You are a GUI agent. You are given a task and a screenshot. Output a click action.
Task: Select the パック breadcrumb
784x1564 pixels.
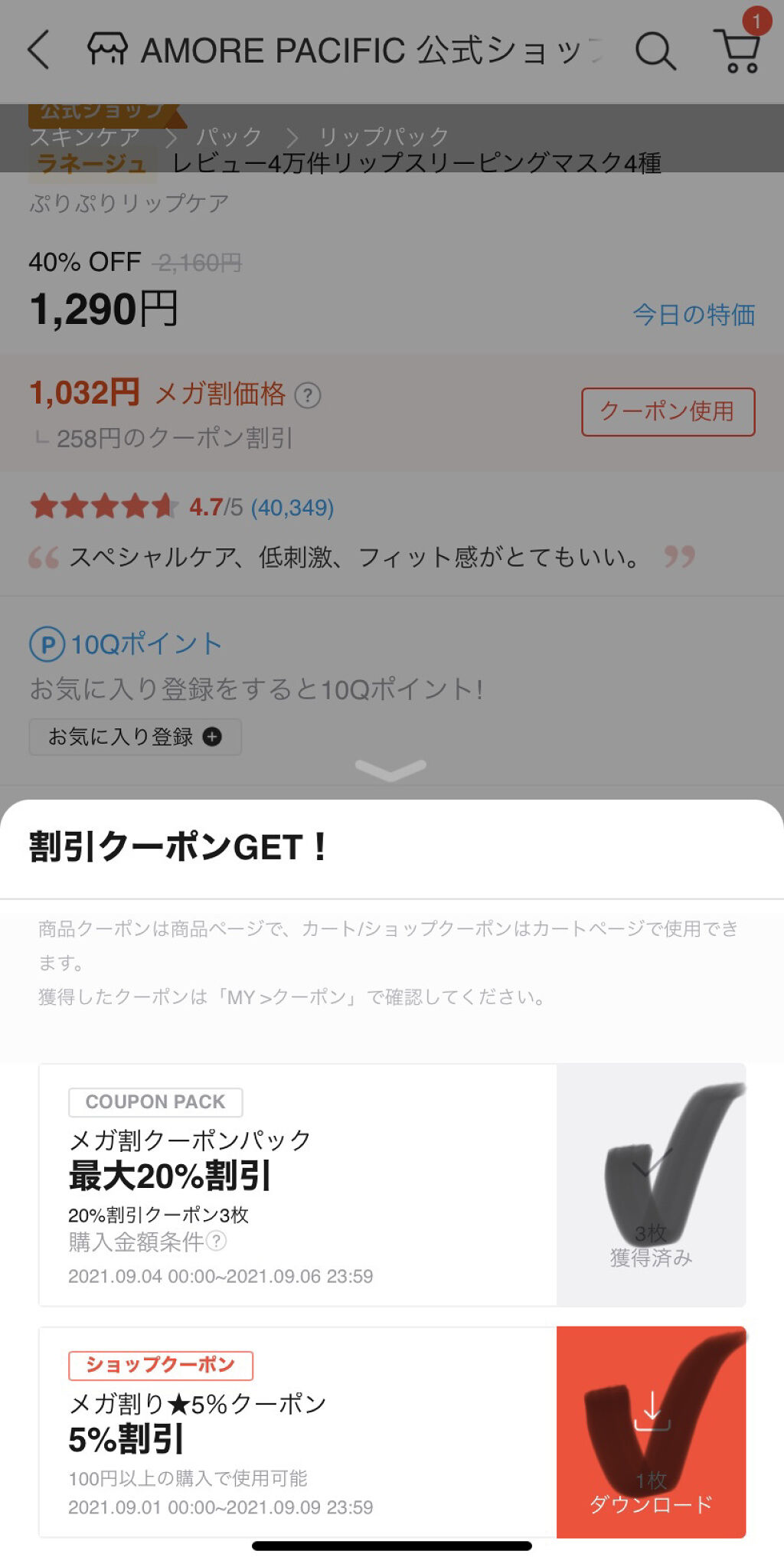pos(229,137)
